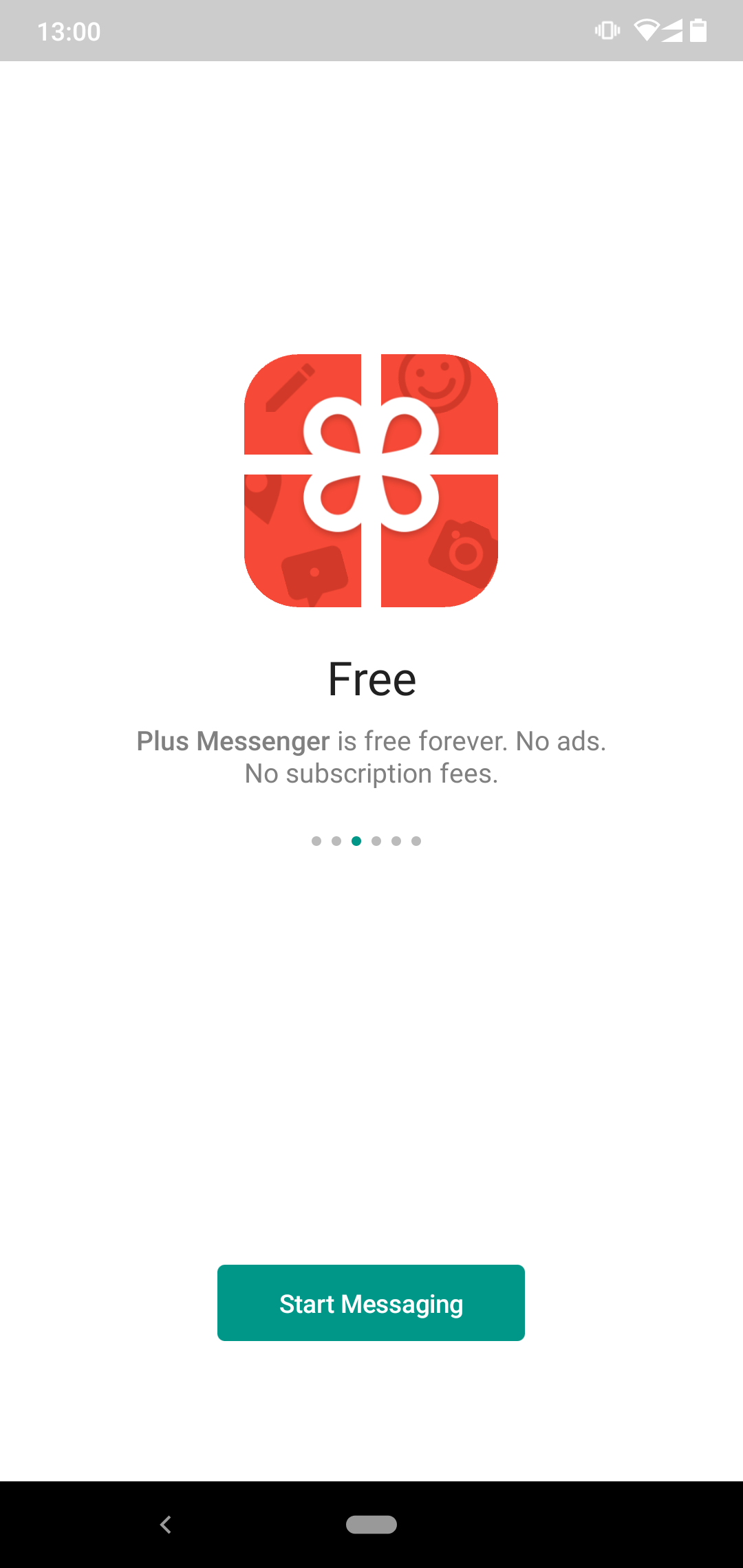Image resolution: width=743 pixels, height=1568 pixels.
Task: Click the camera doodle on the app logo
Action: click(x=464, y=554)
